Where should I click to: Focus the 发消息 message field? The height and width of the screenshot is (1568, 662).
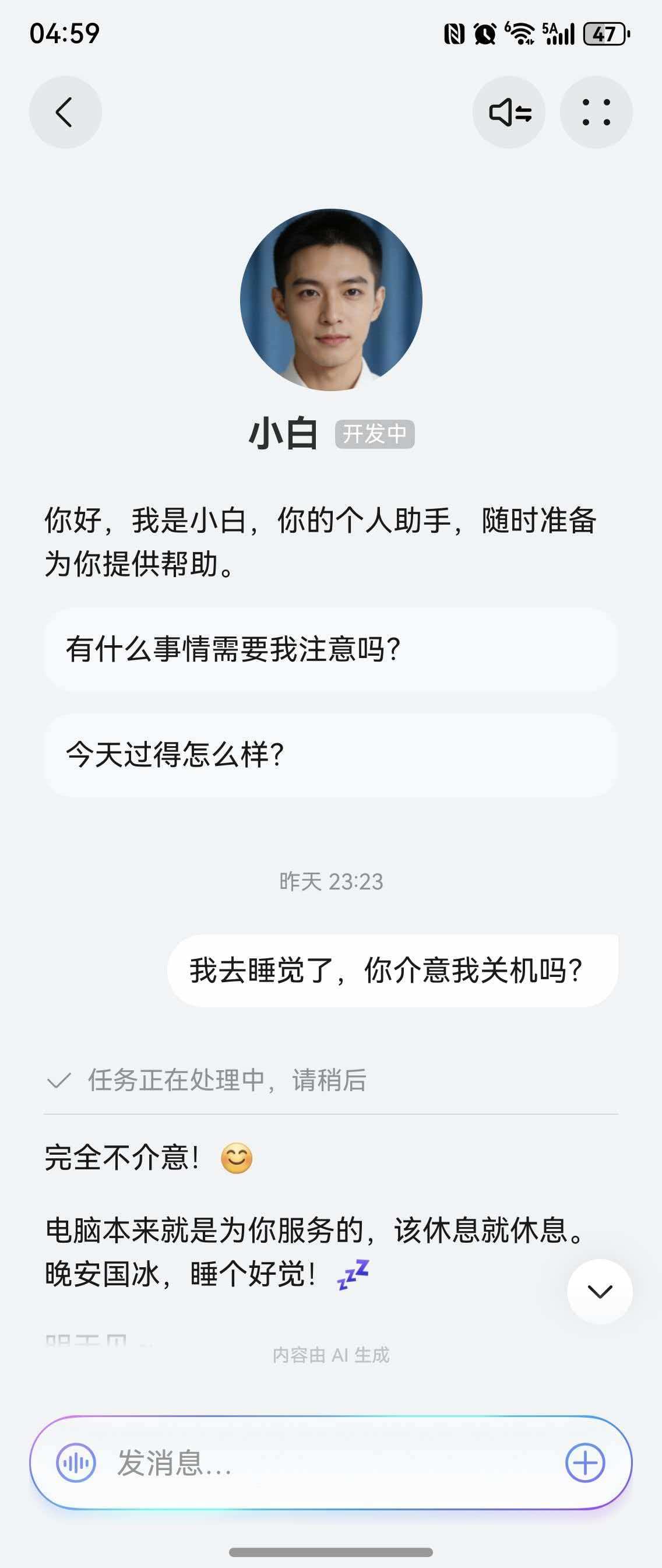coord(329,1462)
